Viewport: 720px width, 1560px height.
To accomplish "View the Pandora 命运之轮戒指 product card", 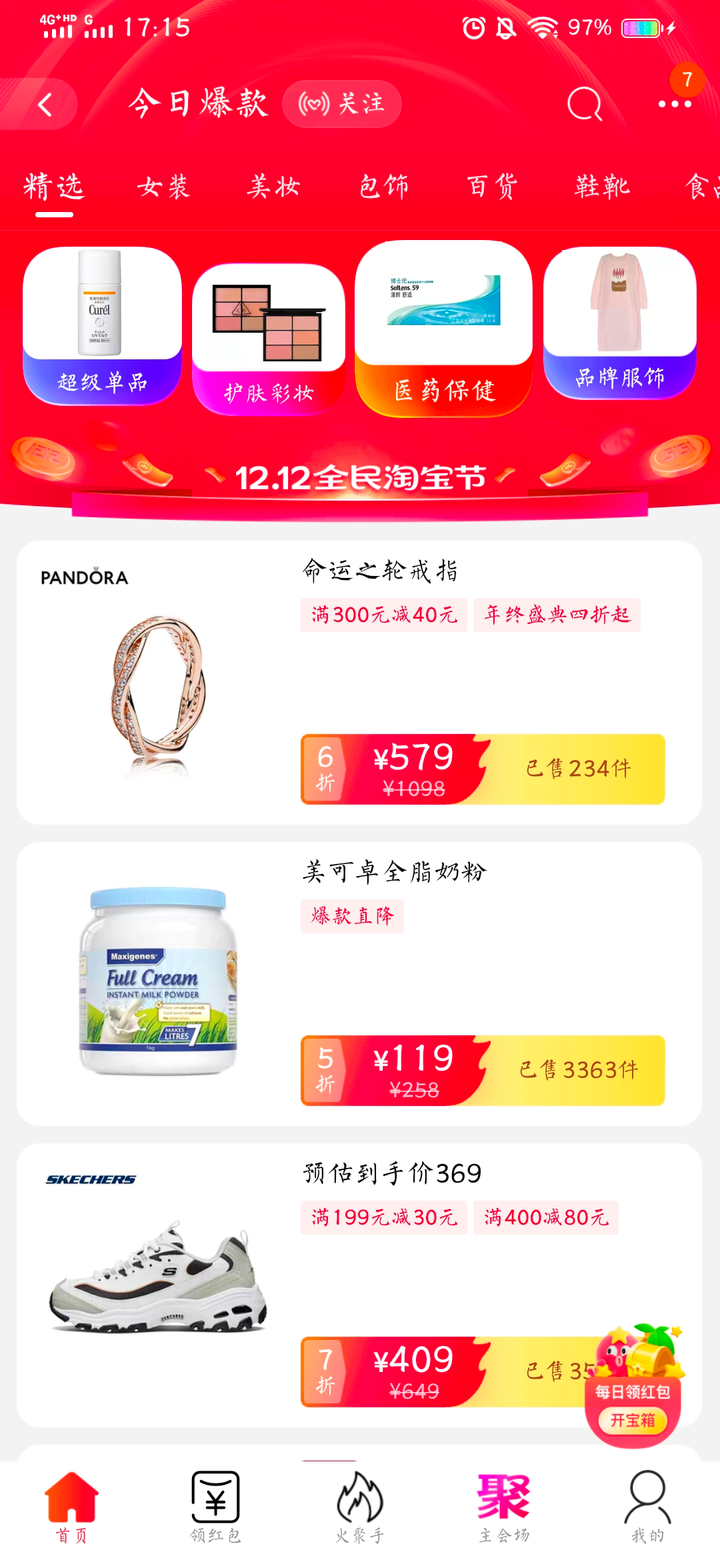I will pyautogui.click(x=359, y=682).
